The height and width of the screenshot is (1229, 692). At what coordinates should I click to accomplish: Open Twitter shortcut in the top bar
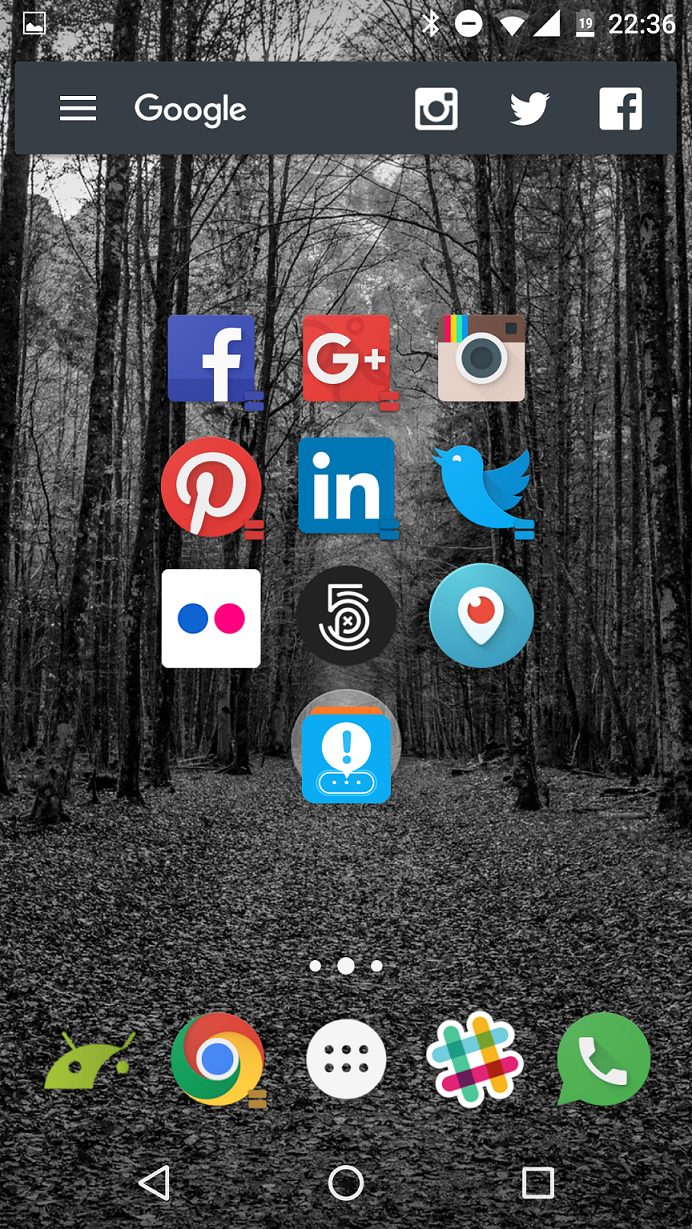coord(529,109)
